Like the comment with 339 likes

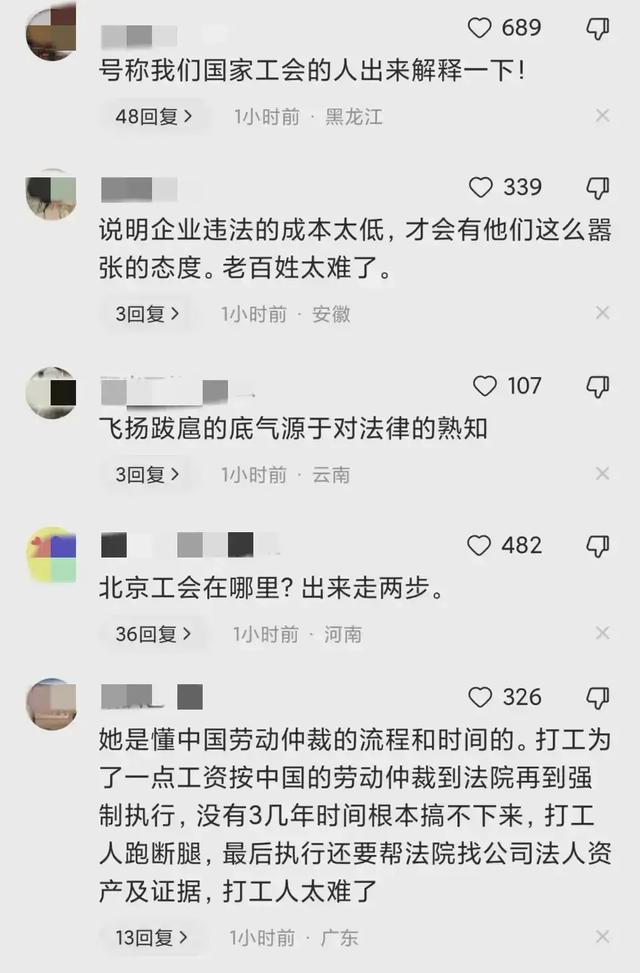482,187
